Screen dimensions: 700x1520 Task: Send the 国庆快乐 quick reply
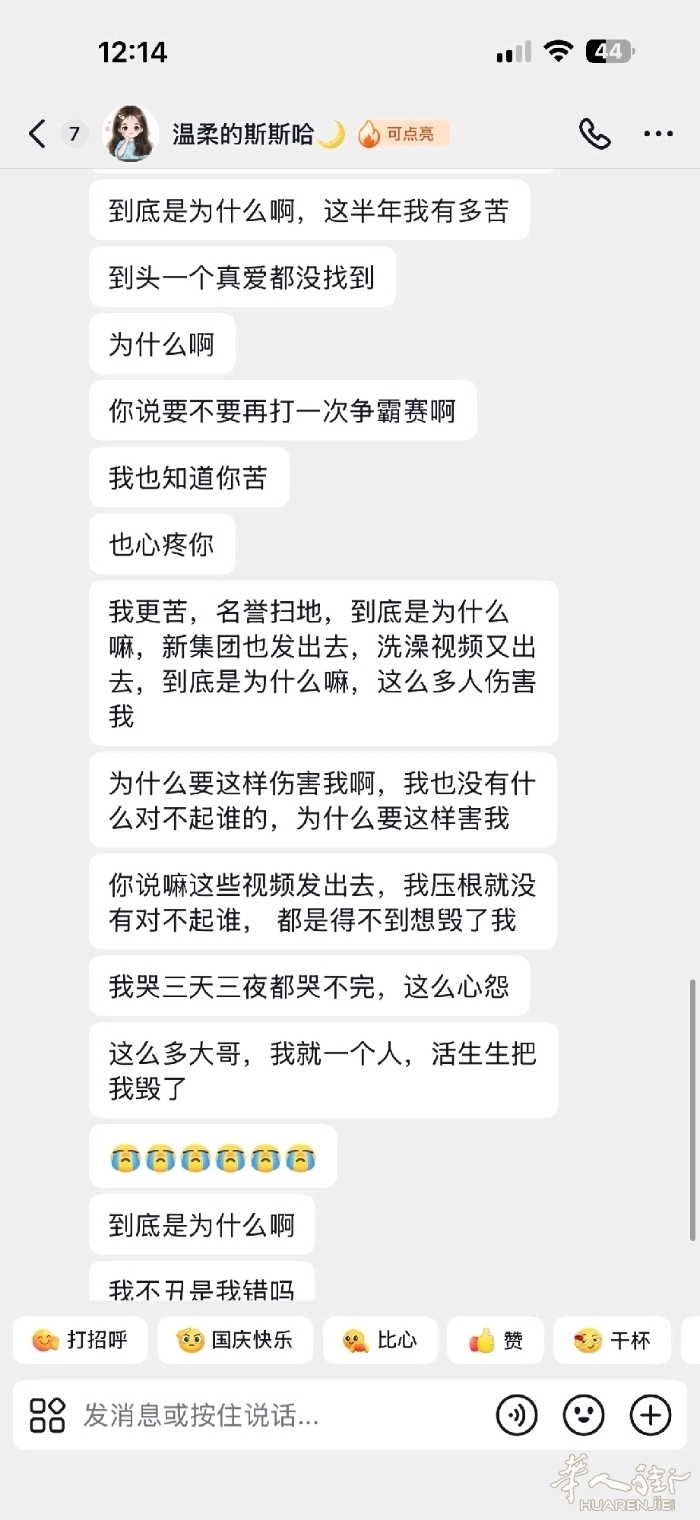coord(235,1340)
